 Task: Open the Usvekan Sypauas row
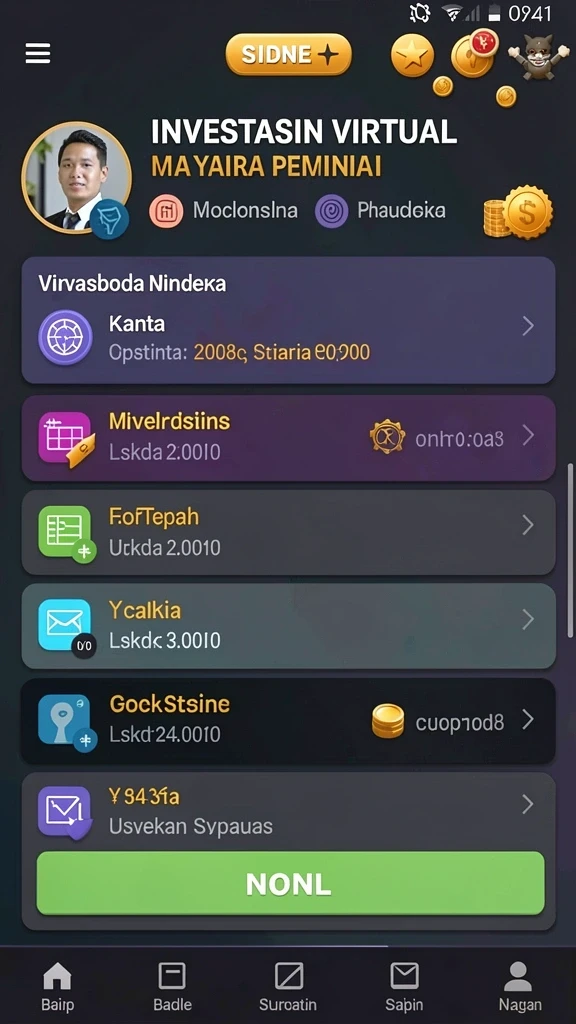point(288,812)
